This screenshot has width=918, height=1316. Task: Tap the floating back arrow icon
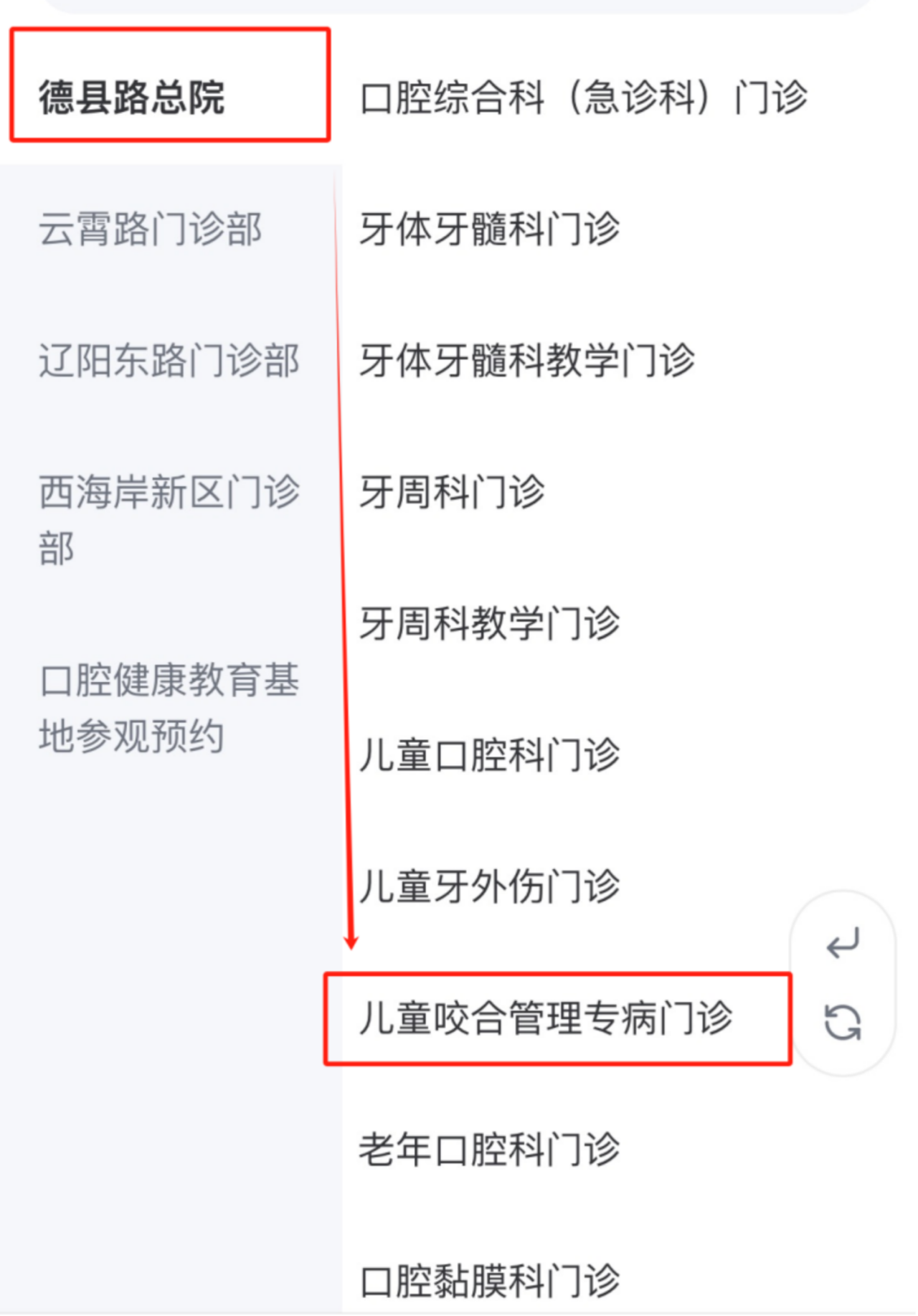pyautogui.click(x=843, y=943)
